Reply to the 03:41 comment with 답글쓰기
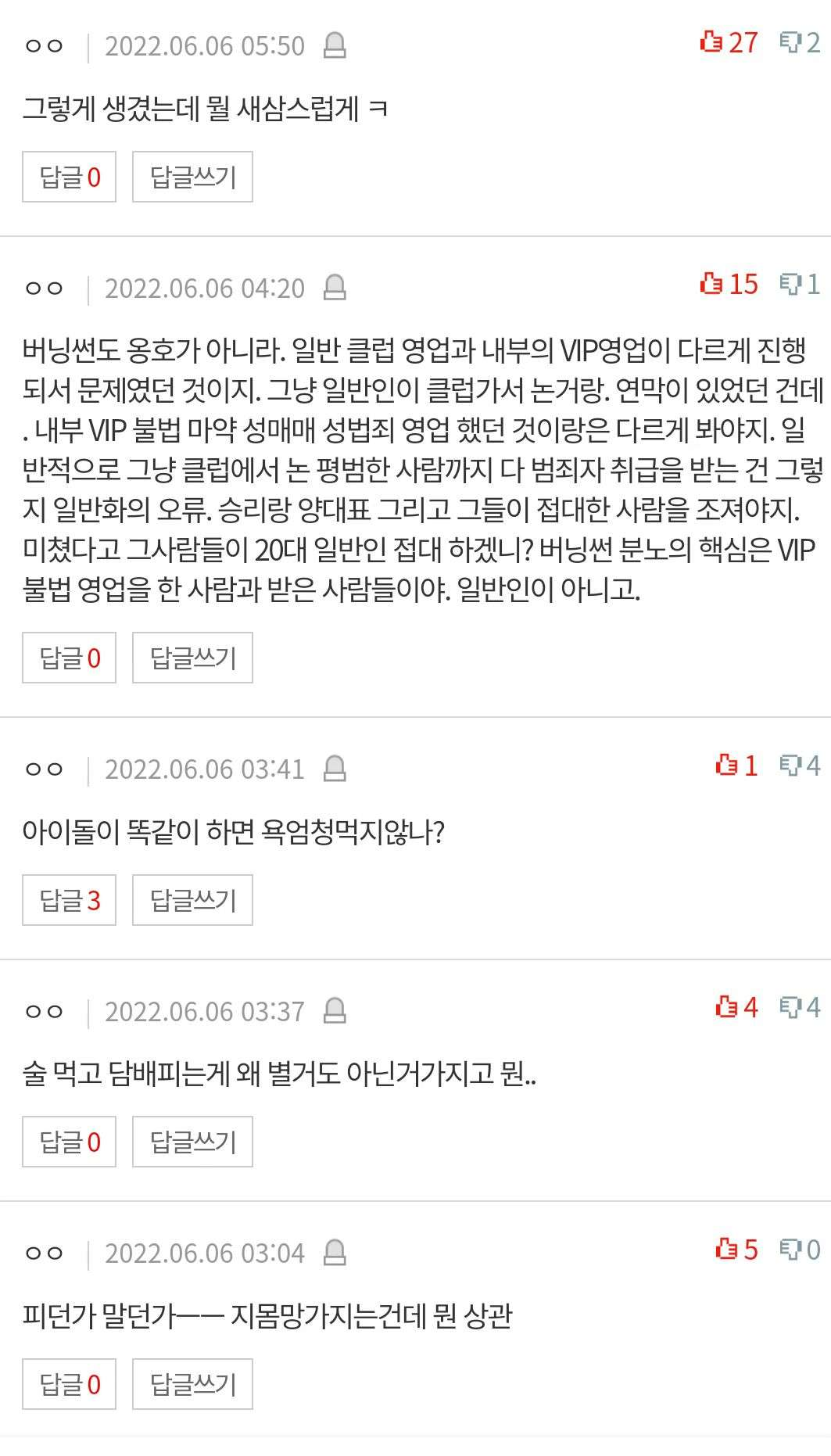 coord(192,900)
